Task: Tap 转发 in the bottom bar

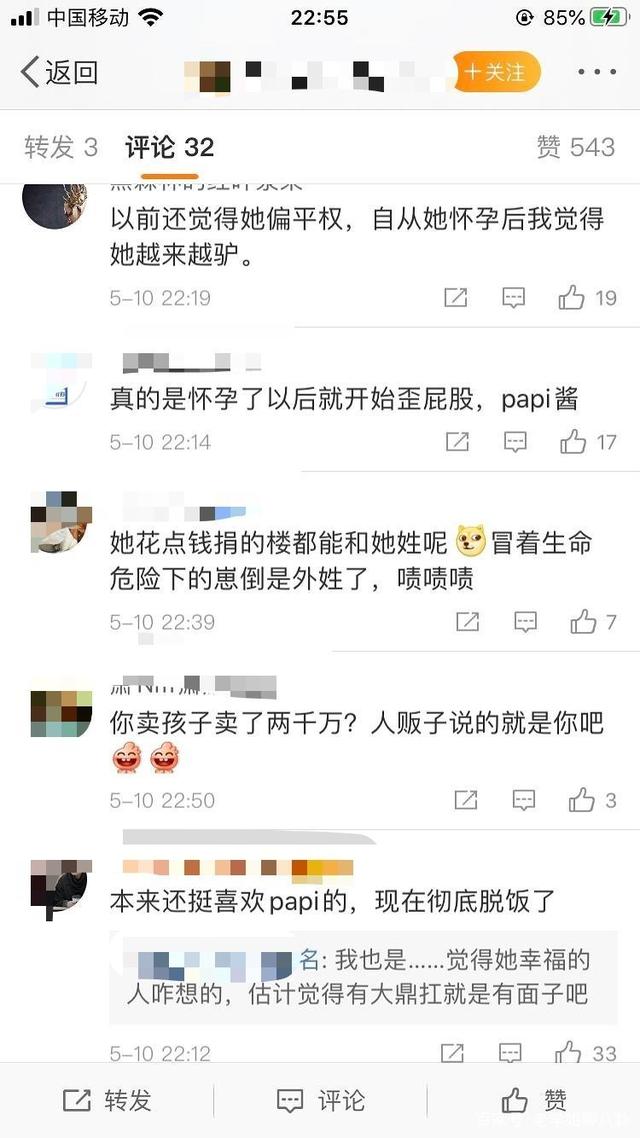Action: [107, 1100]
